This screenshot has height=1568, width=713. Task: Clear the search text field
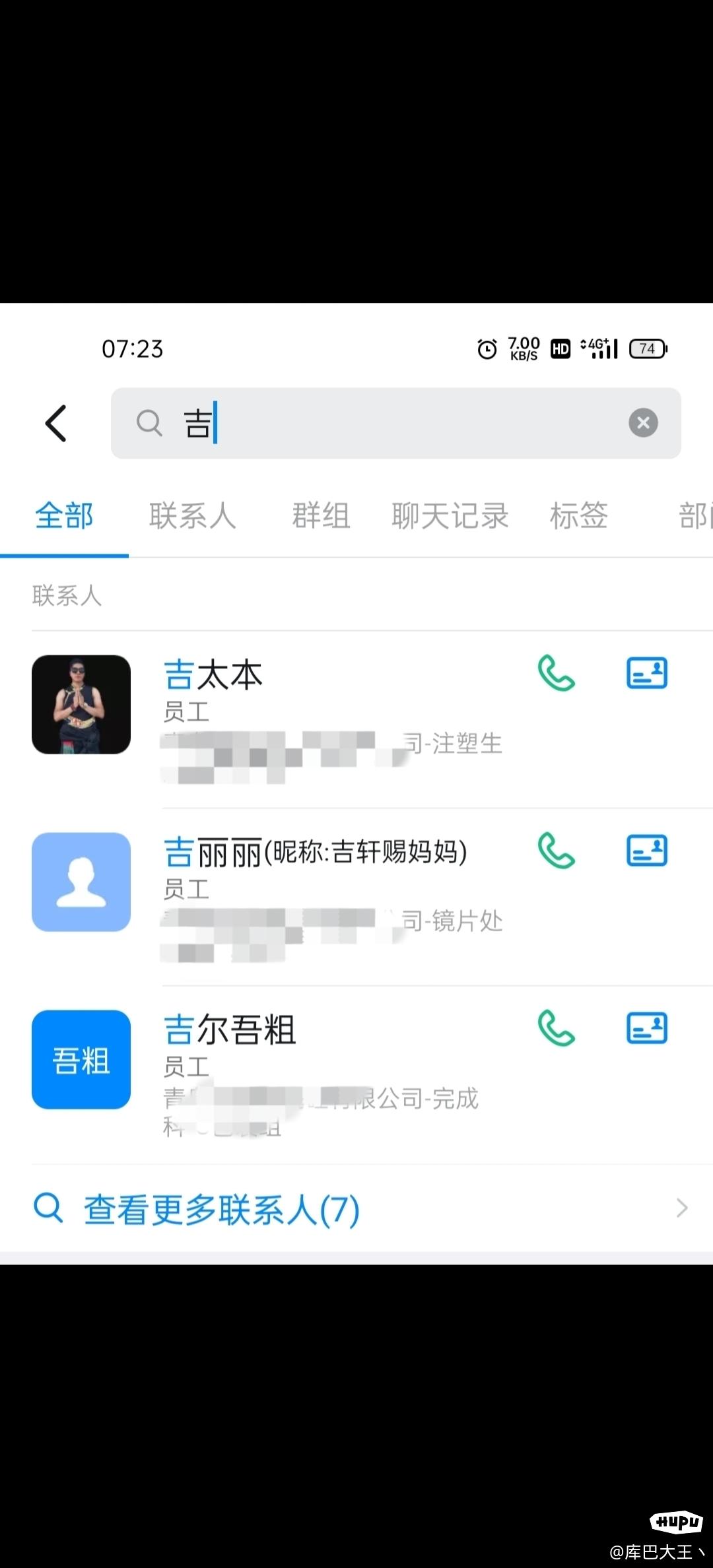[643, 423]
